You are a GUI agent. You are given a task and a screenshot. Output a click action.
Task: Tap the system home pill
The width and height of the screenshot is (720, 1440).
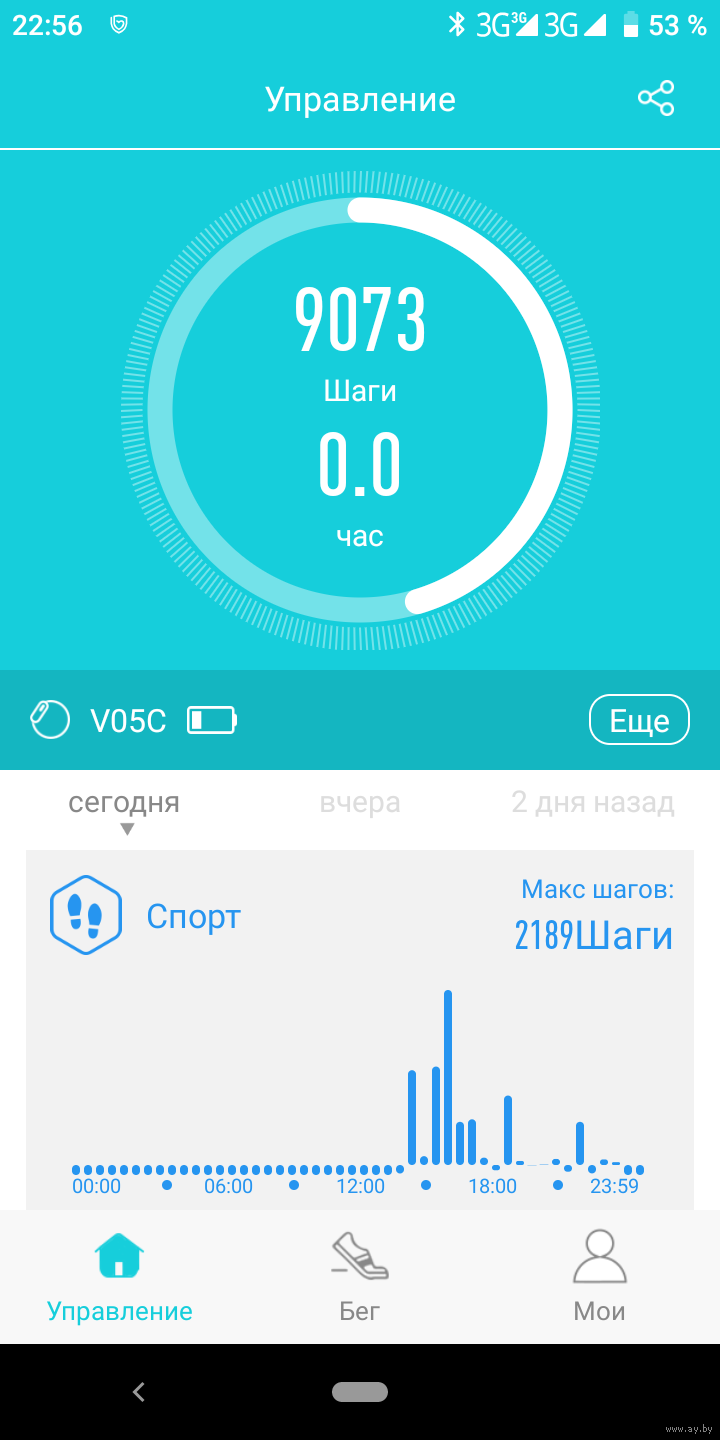click(x=360, y=1391)
